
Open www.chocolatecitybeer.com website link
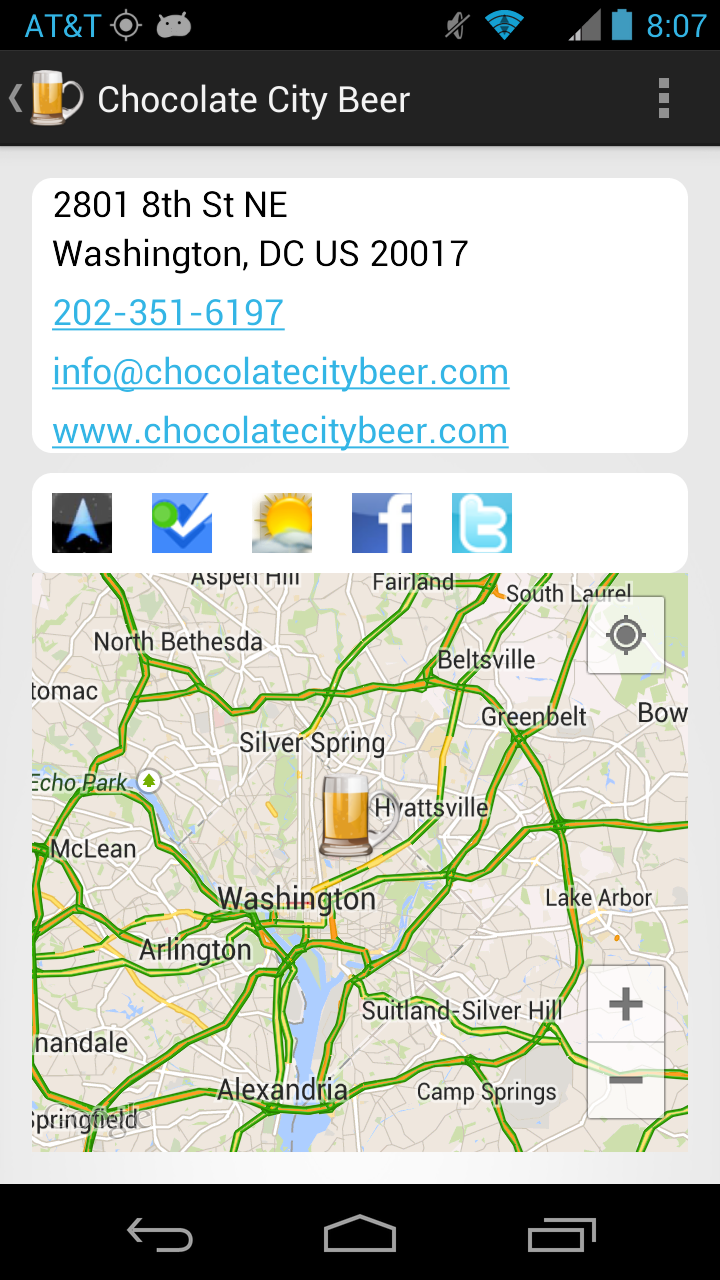pyautogui.click(x=280, y=431)
